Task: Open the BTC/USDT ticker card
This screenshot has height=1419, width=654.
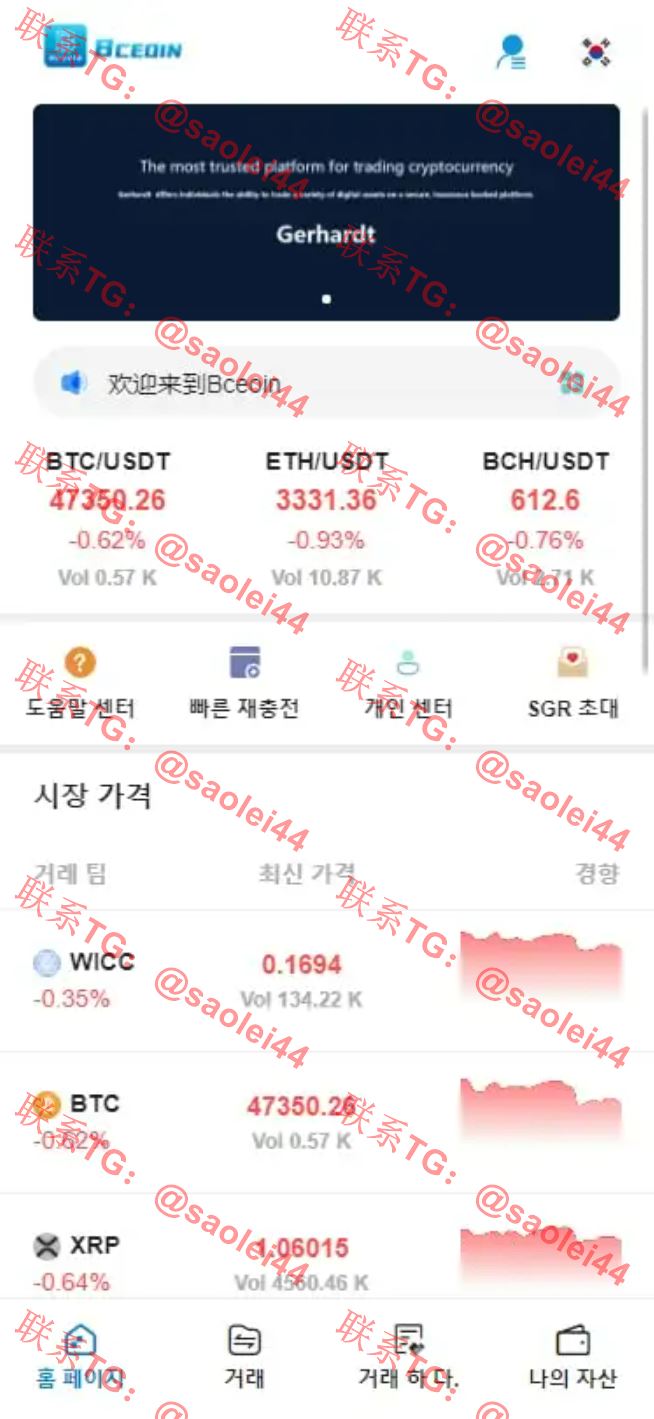Action: [x=108, y=519]
